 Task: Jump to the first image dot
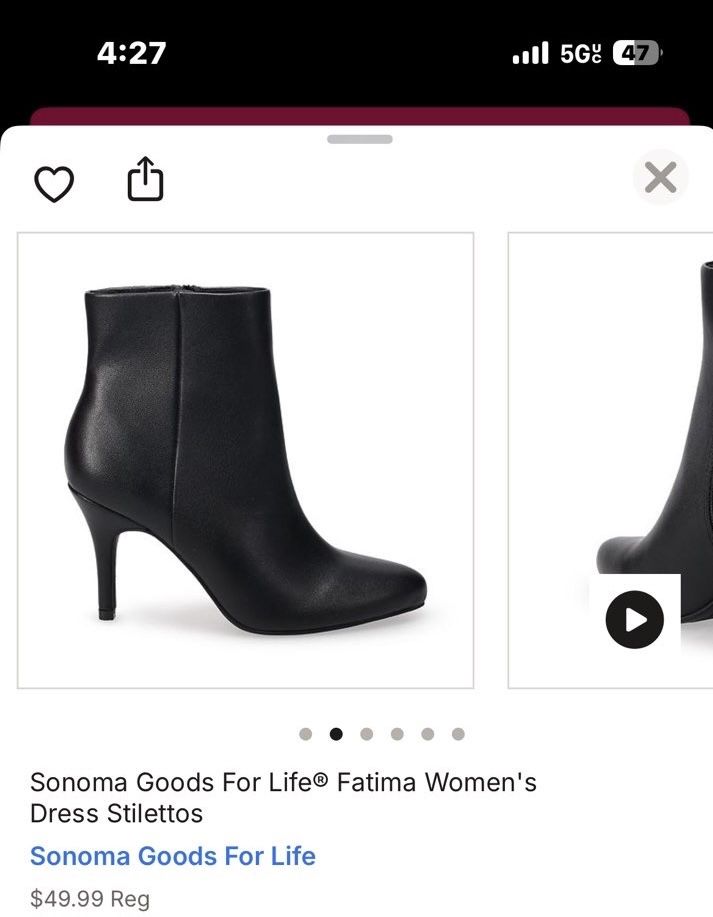(306, 734)
